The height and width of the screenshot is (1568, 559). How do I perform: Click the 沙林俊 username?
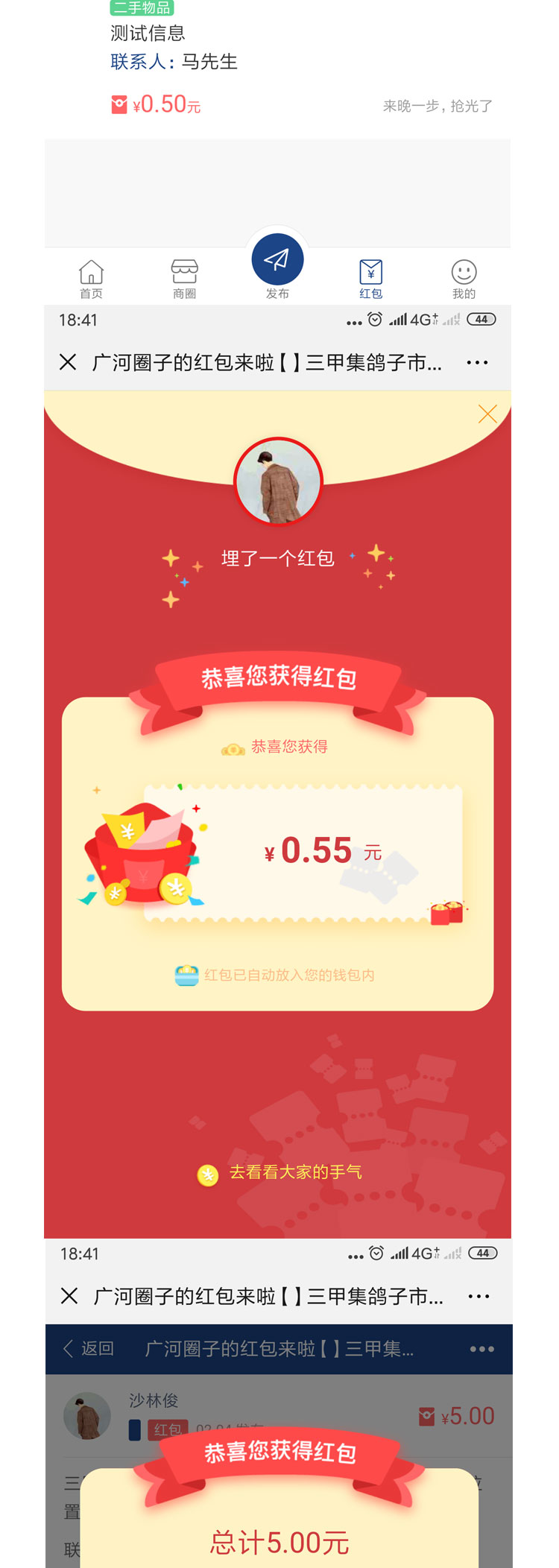tap(151, 1401)
